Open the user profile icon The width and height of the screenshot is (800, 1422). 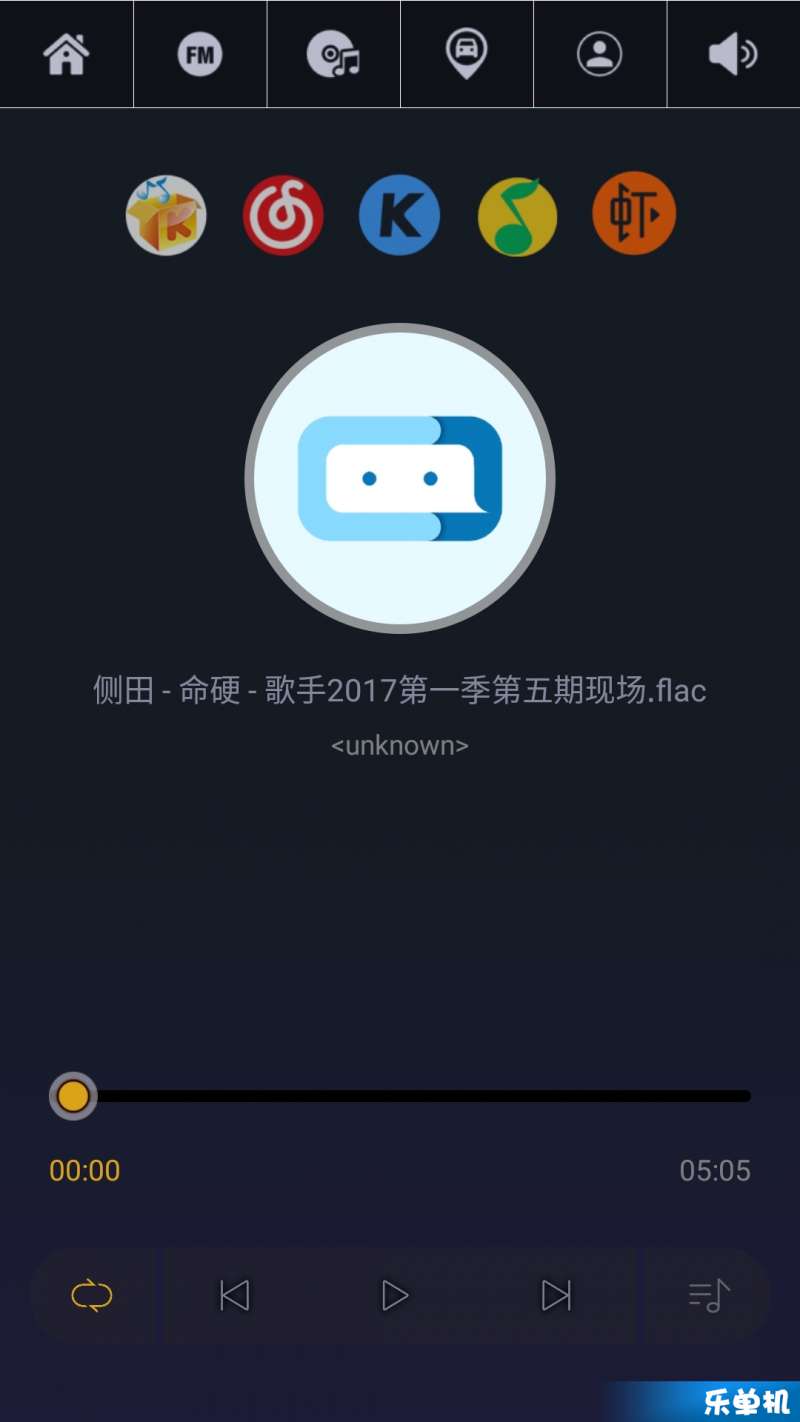(600, 54)
